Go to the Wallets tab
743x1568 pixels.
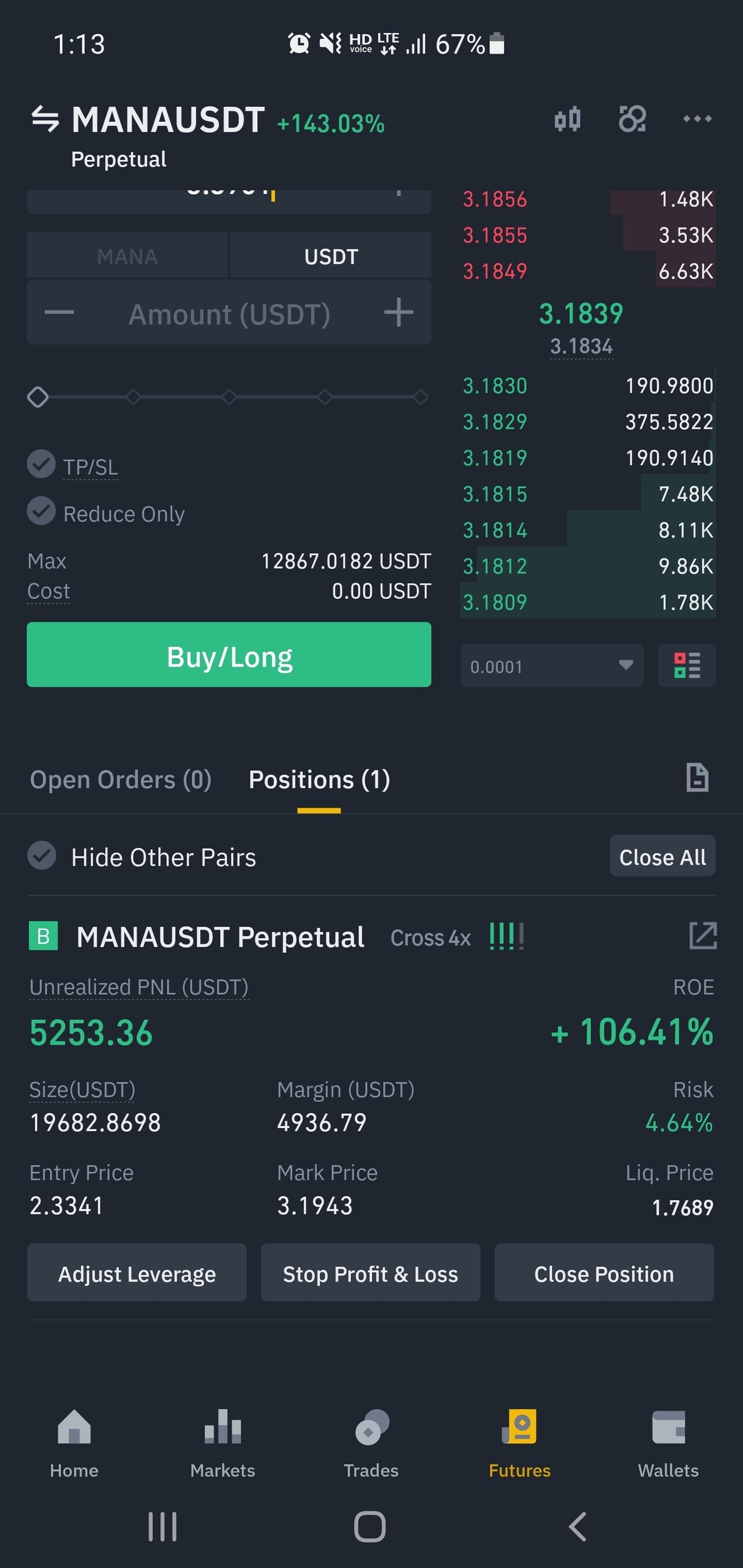tap(668, 1443)
